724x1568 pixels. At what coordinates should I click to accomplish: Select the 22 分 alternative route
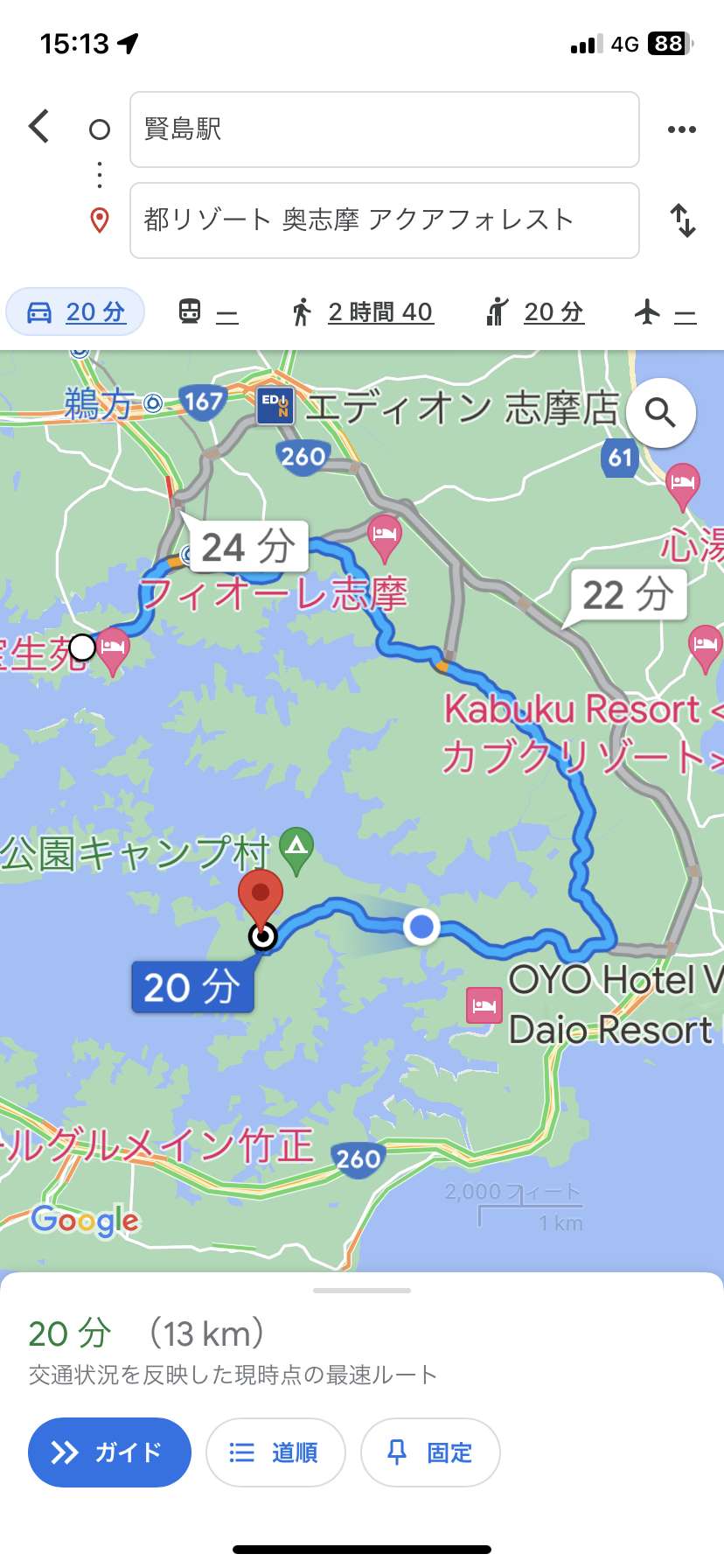click(628, 595)
